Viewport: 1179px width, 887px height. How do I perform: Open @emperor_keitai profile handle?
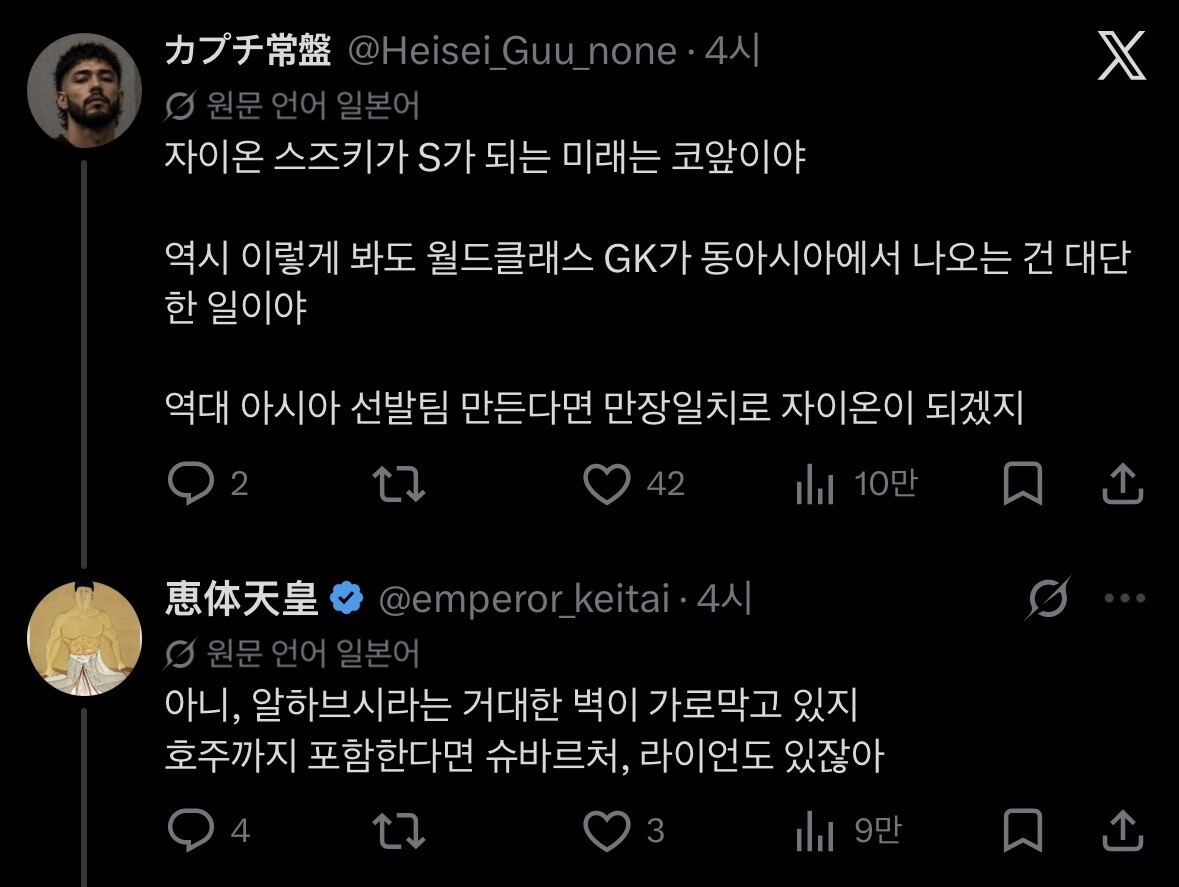click(x=524, y=599)
